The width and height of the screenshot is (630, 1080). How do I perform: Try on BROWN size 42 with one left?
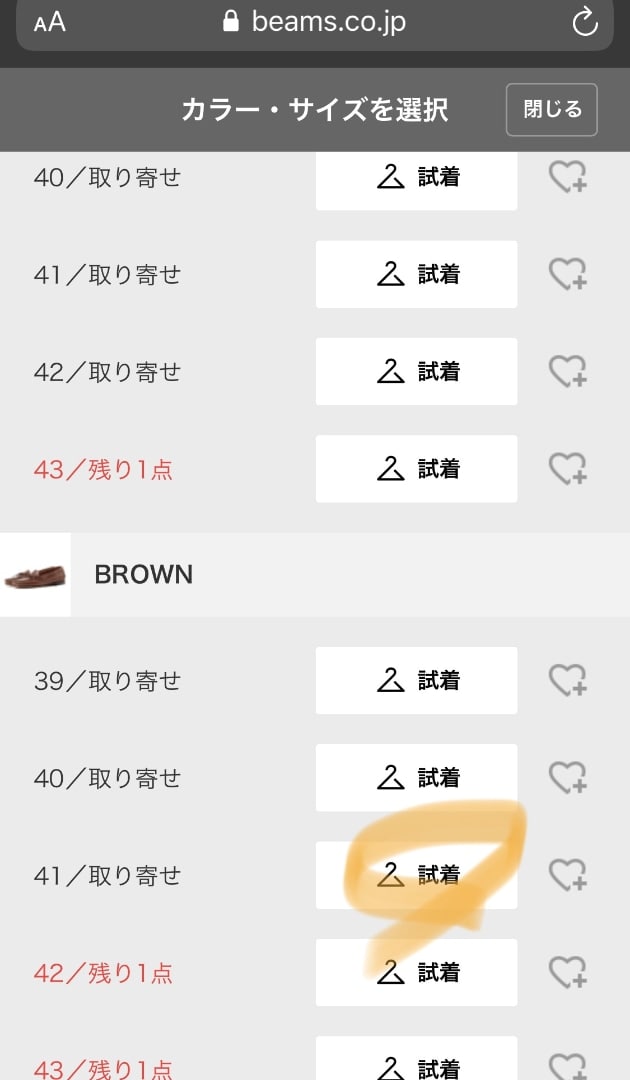tap(416, 972)
